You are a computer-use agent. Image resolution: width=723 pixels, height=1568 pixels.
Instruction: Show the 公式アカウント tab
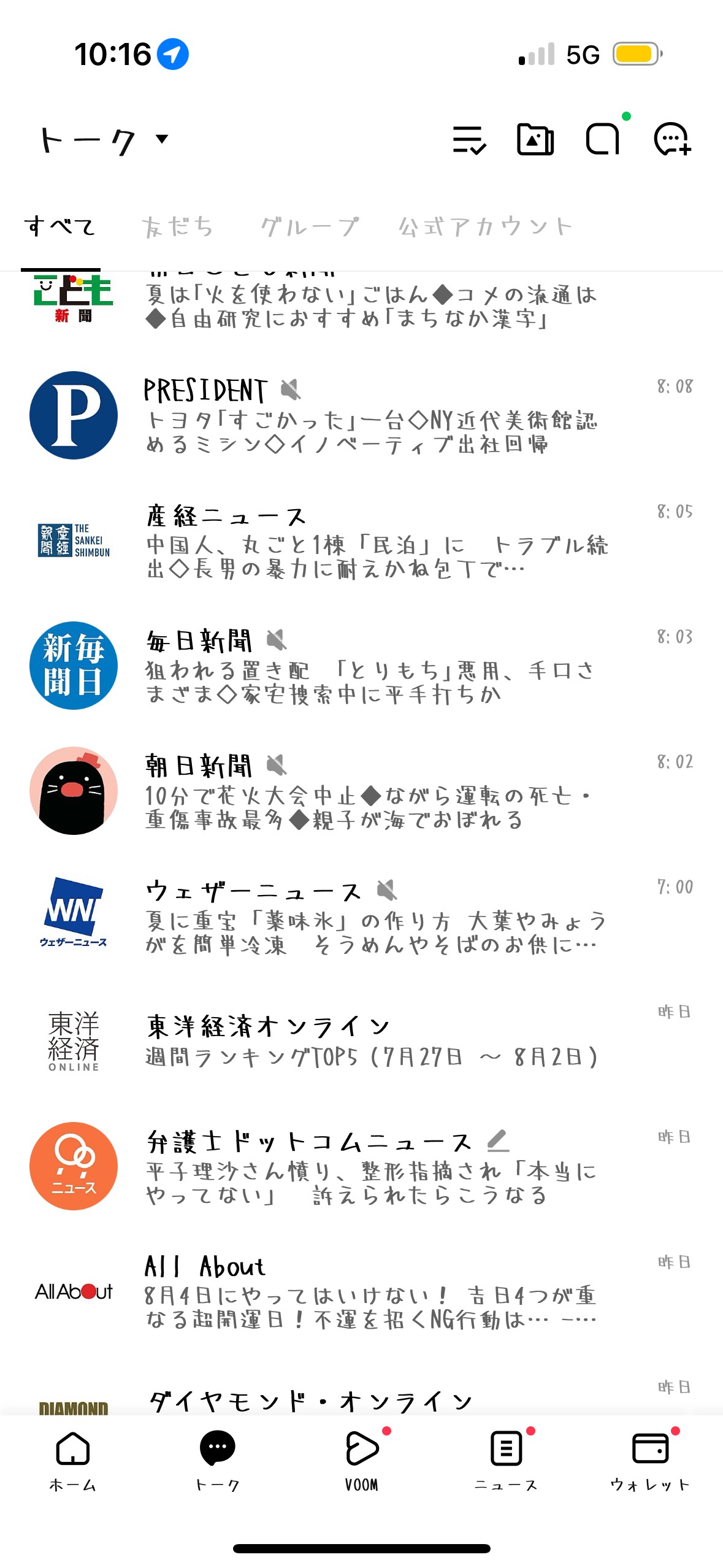(485, 227)
